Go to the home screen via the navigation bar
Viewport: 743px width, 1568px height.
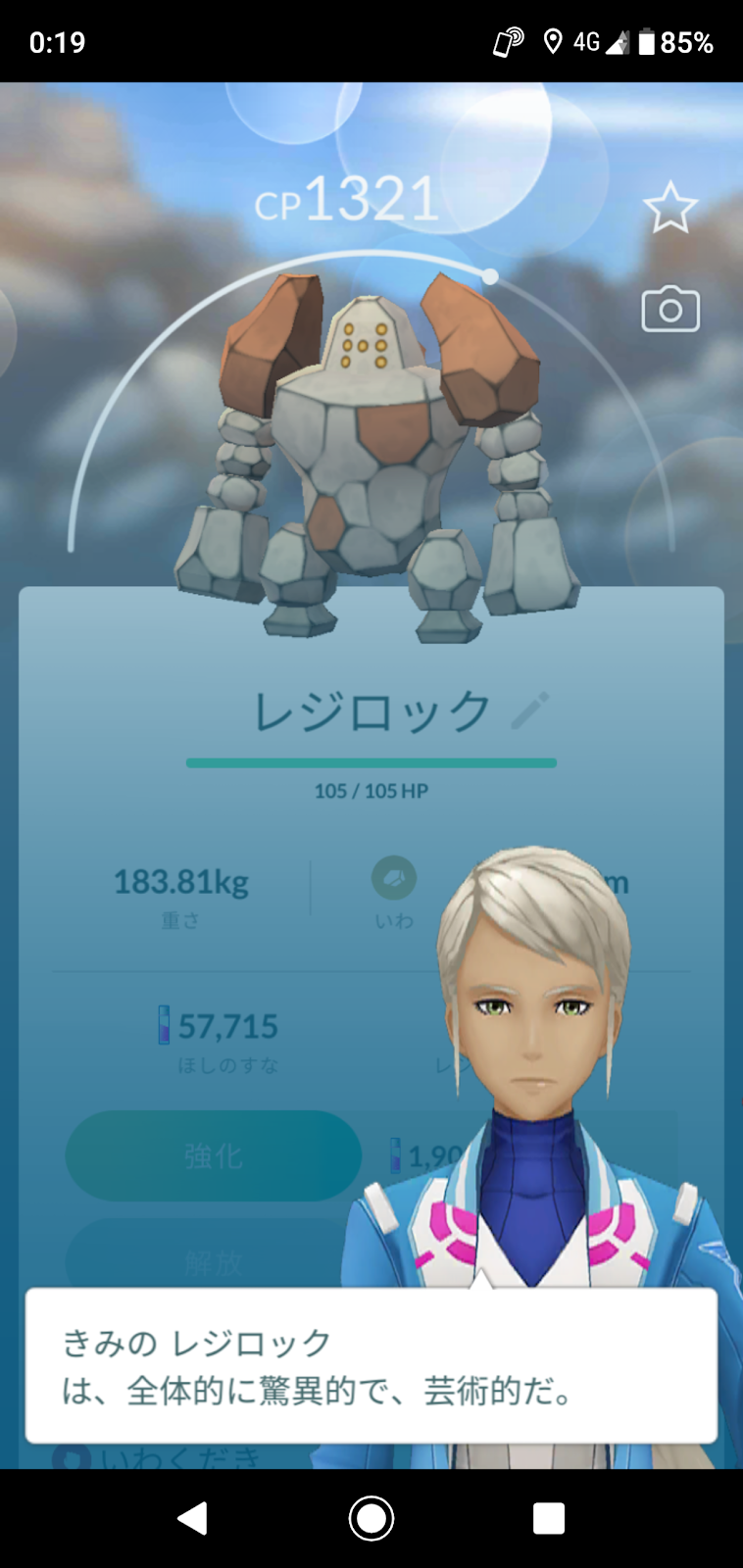(371, 1518)
